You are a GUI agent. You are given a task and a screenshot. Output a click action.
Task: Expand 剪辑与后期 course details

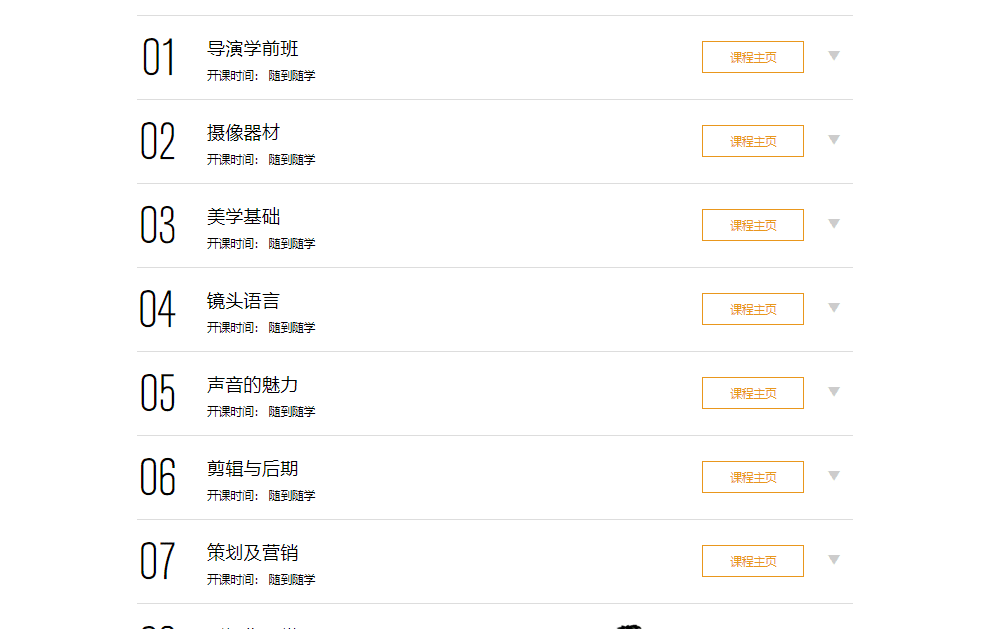[834, 476]
